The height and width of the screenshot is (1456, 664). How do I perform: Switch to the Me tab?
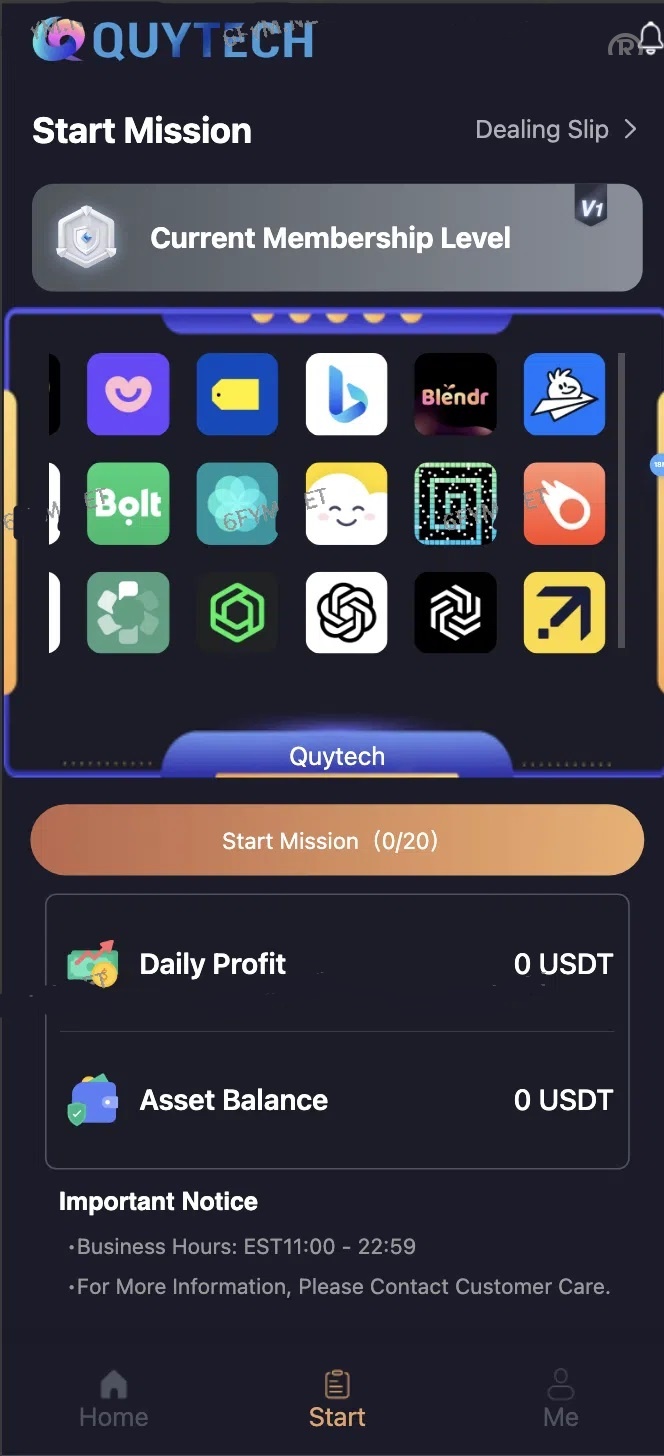pos(560,1399)
